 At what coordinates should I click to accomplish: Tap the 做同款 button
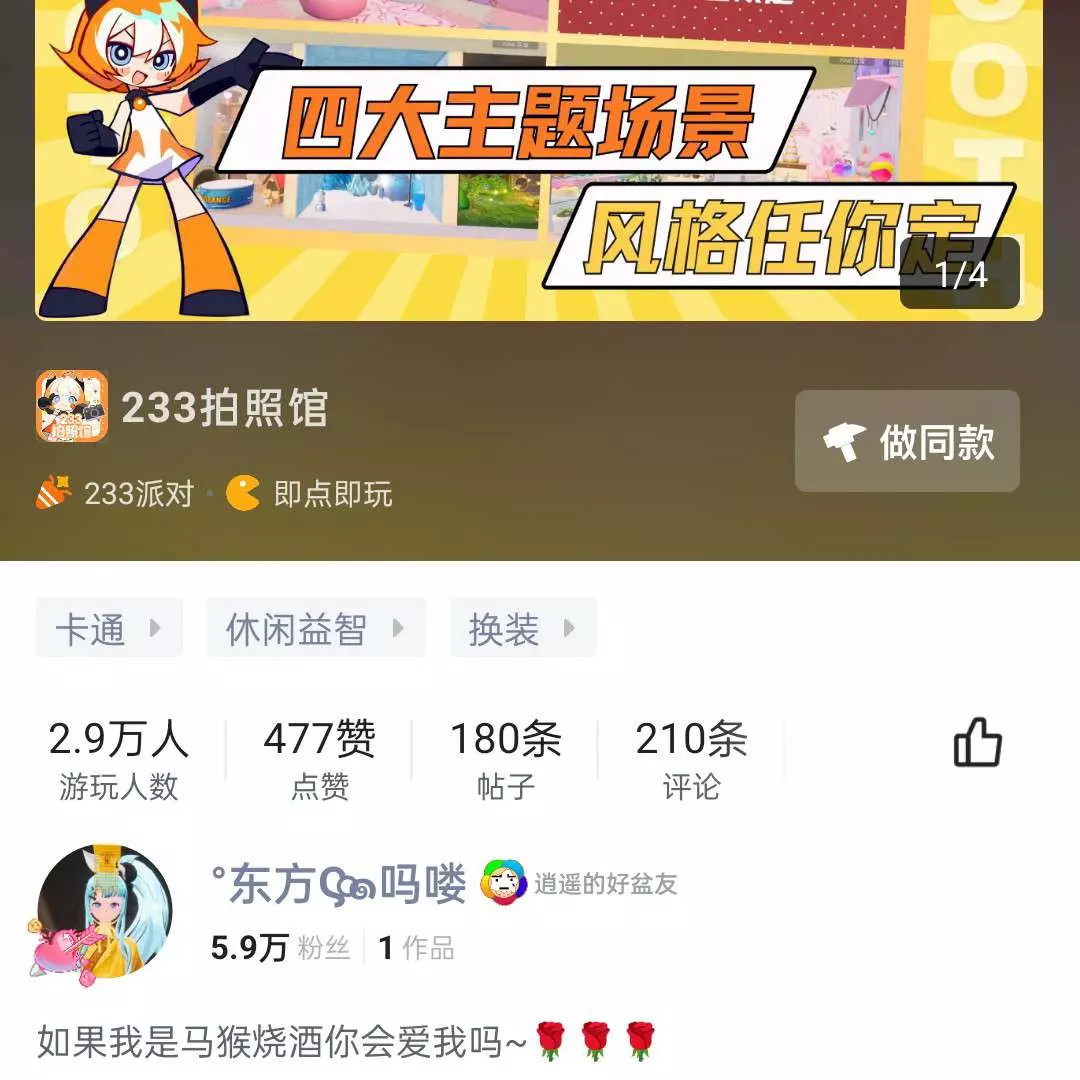(907, 441)
